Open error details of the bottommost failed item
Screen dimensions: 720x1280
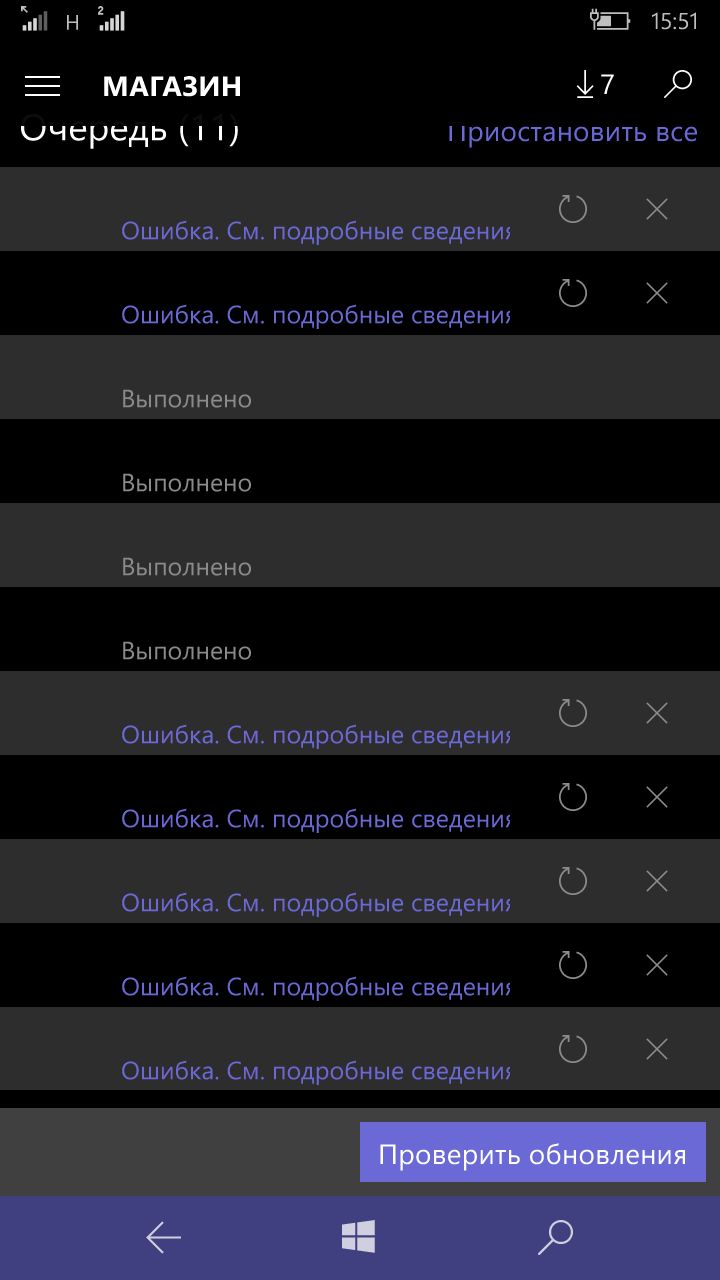(315, 1071)
